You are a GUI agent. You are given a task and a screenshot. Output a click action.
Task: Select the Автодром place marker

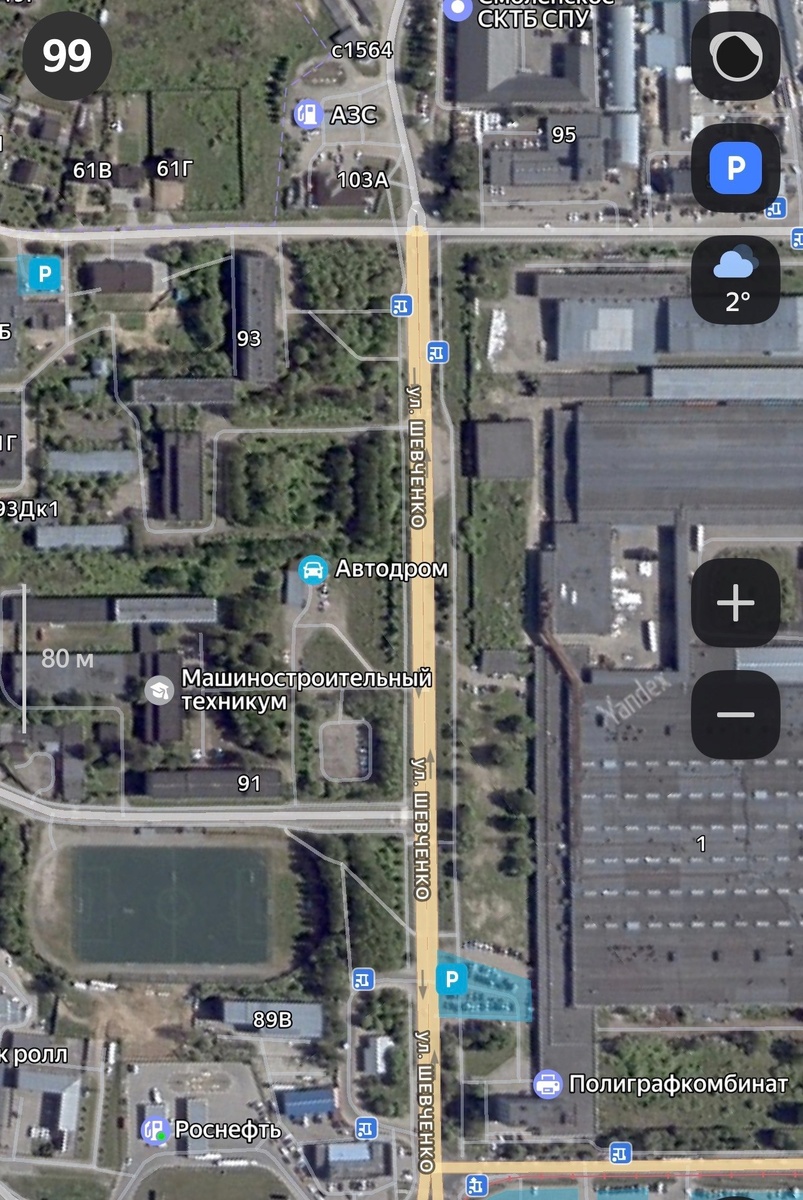coord(314,570)
